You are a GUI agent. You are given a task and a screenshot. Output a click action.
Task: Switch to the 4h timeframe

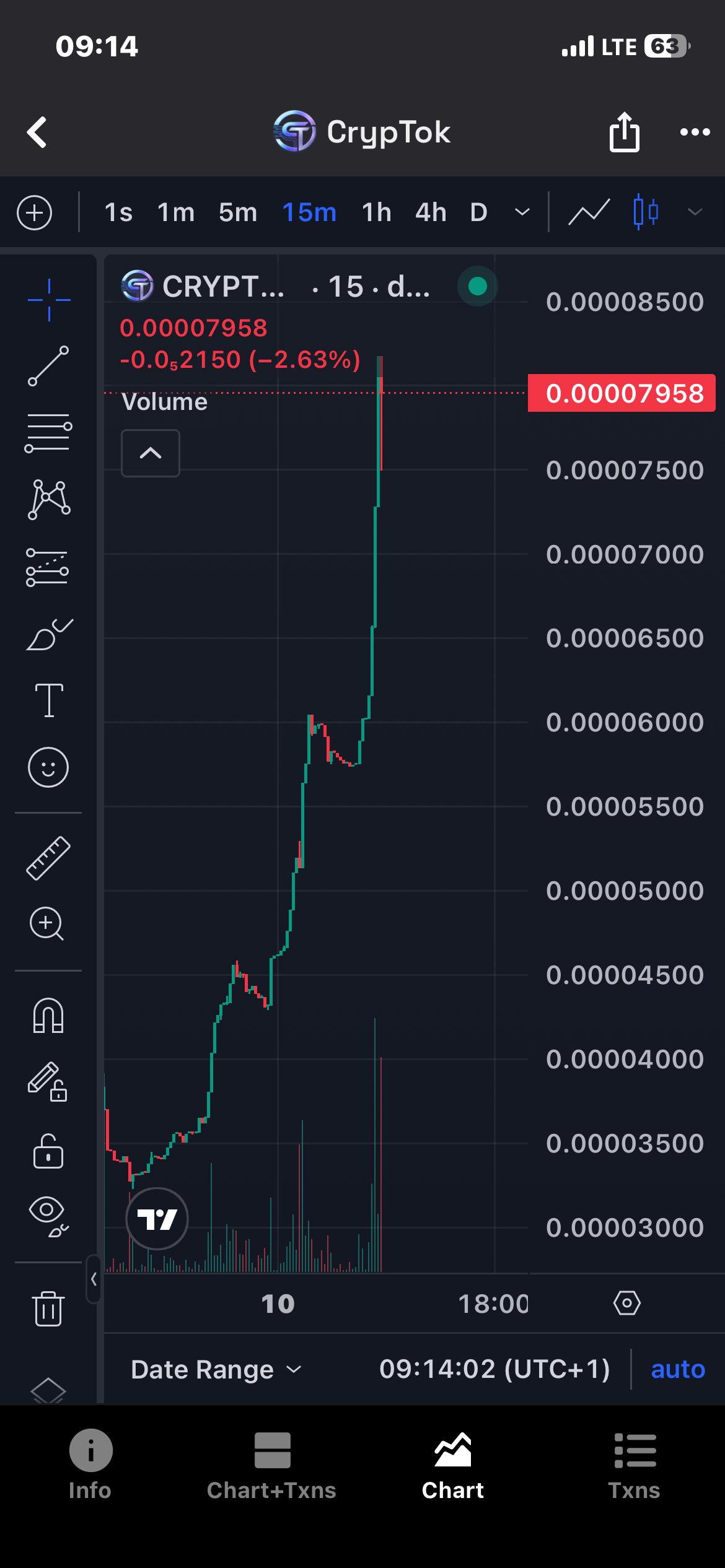pyautogui.click(x=431, y=213)
